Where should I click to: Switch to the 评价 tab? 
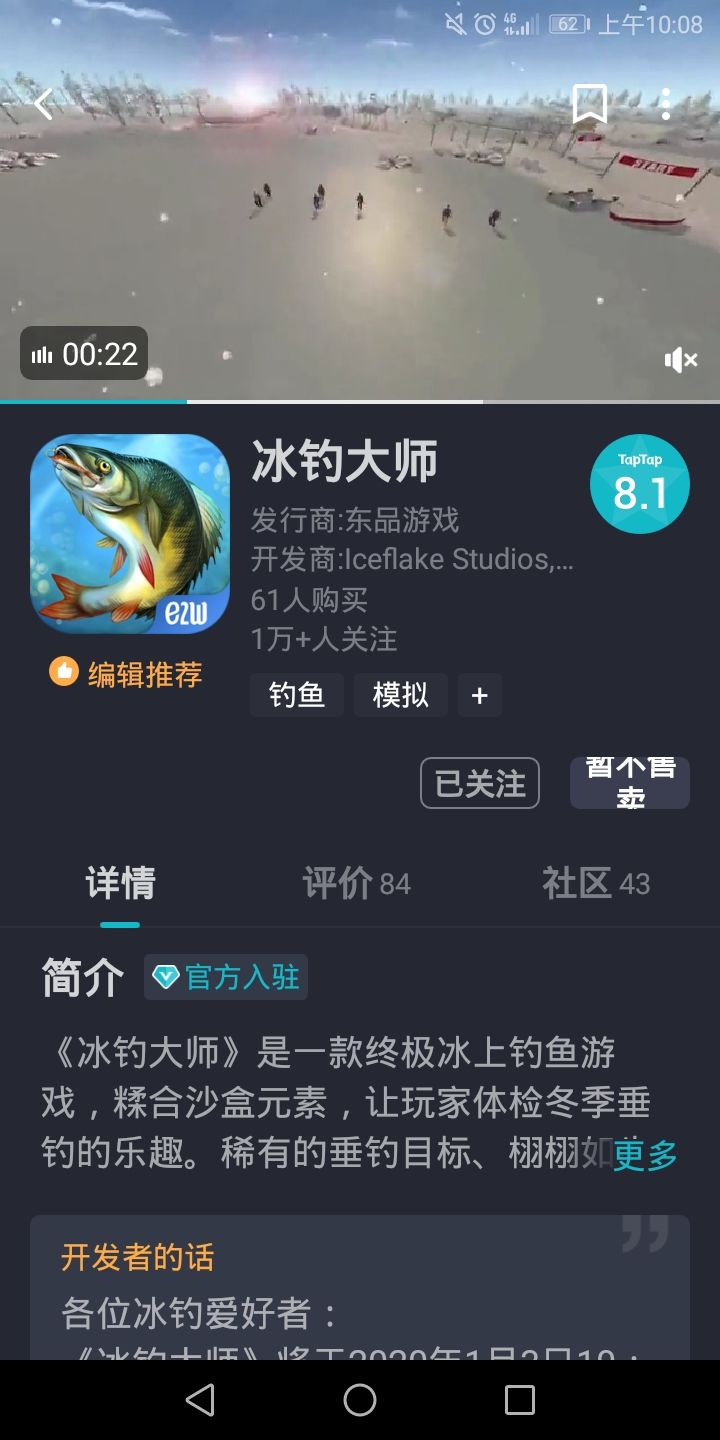(x=356, y=884)
